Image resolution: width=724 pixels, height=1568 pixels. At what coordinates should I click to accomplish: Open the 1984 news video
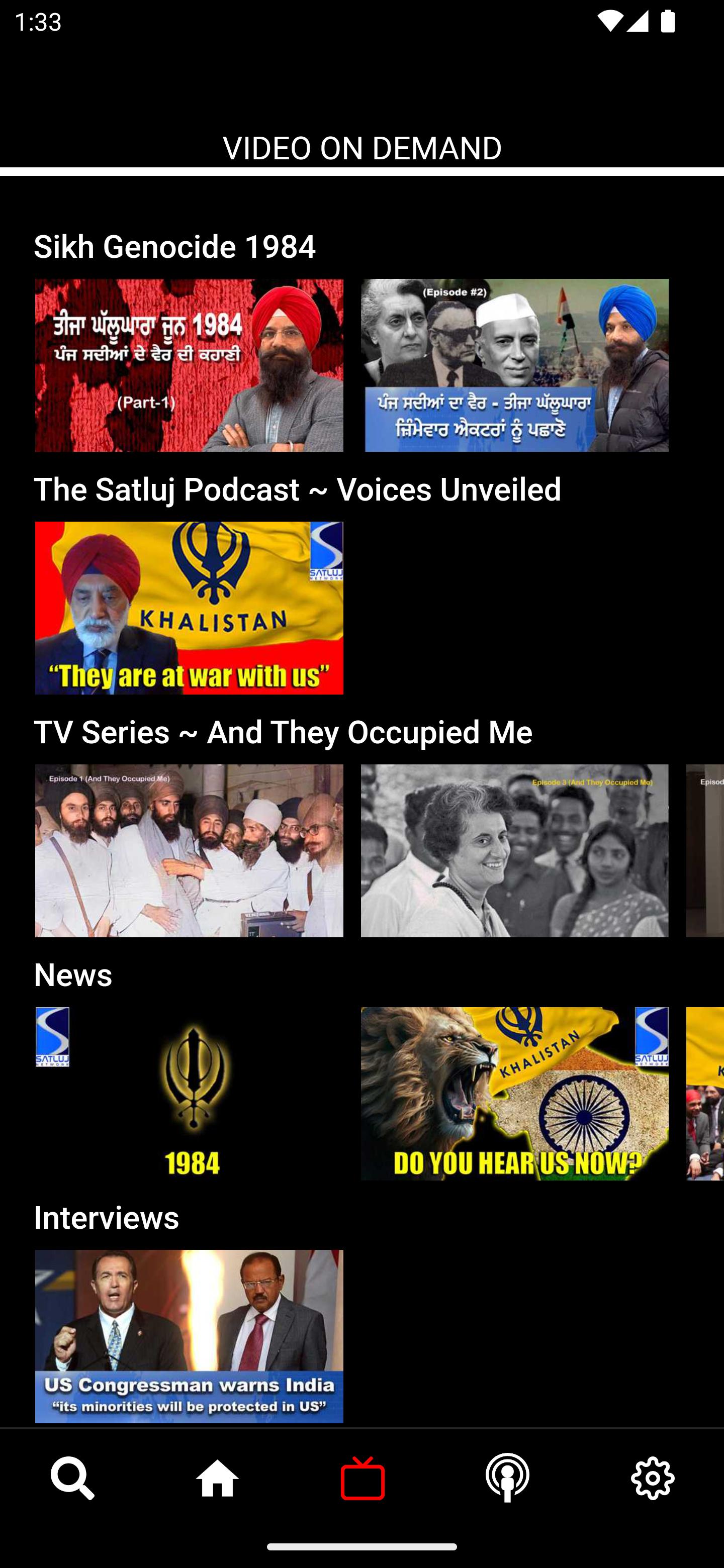point(189,1093)
